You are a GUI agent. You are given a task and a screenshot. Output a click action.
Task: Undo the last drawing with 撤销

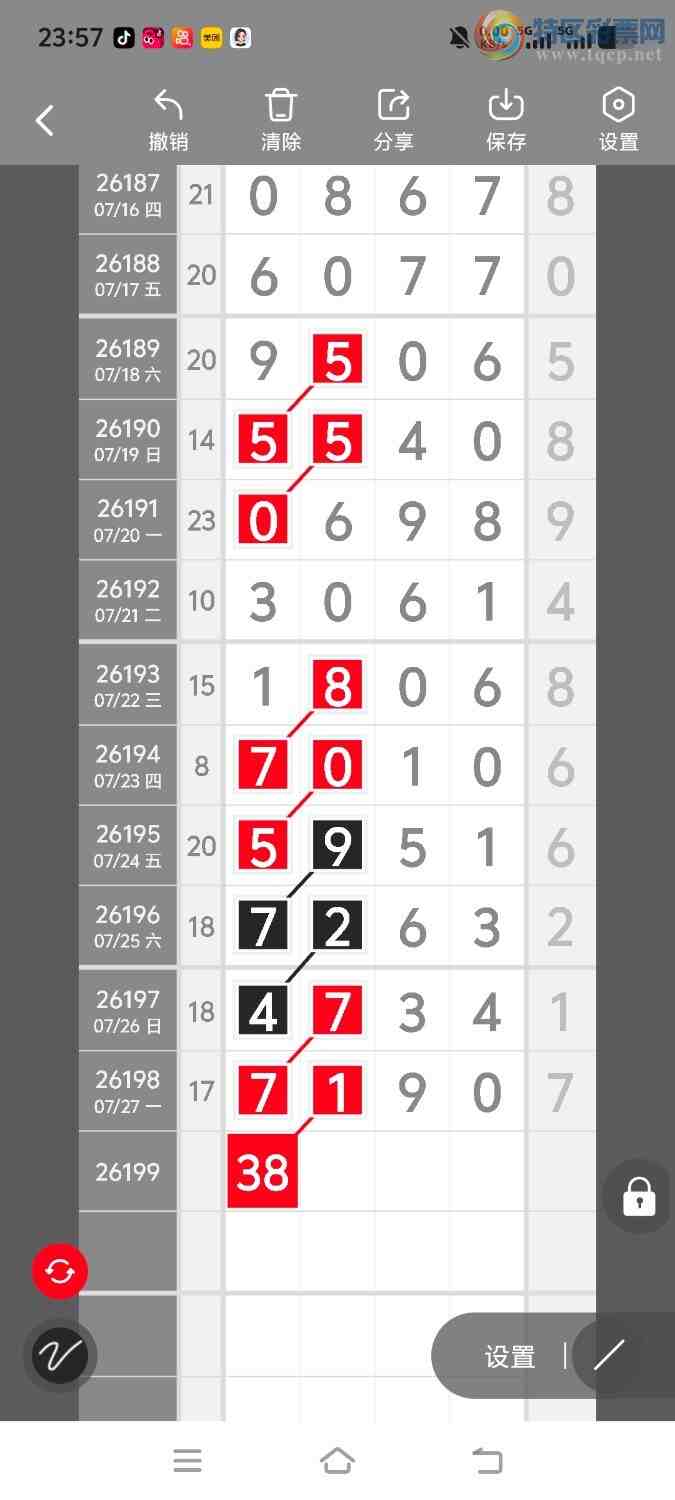pos(168,120)
